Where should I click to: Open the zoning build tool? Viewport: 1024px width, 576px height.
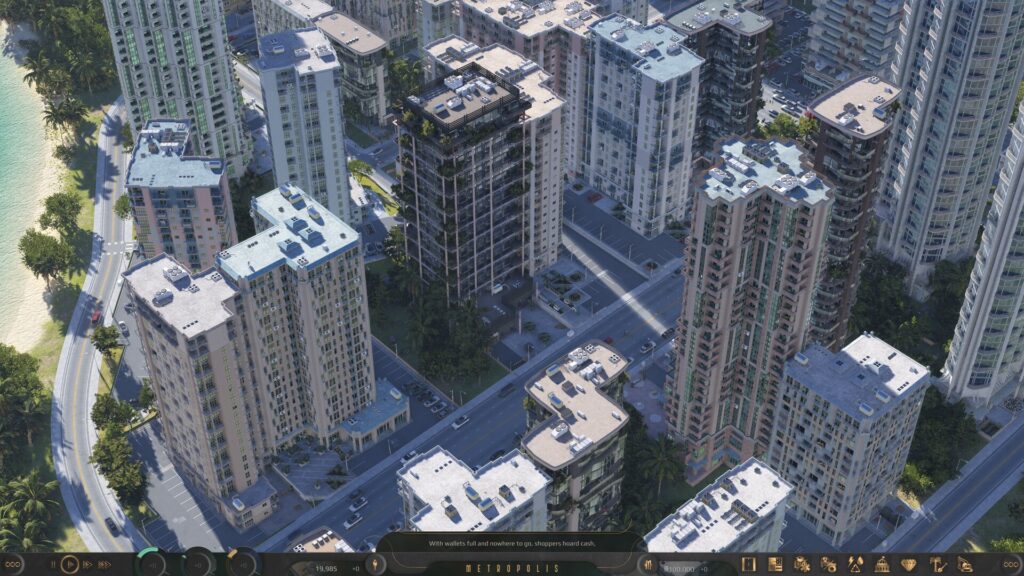[775, 564]
